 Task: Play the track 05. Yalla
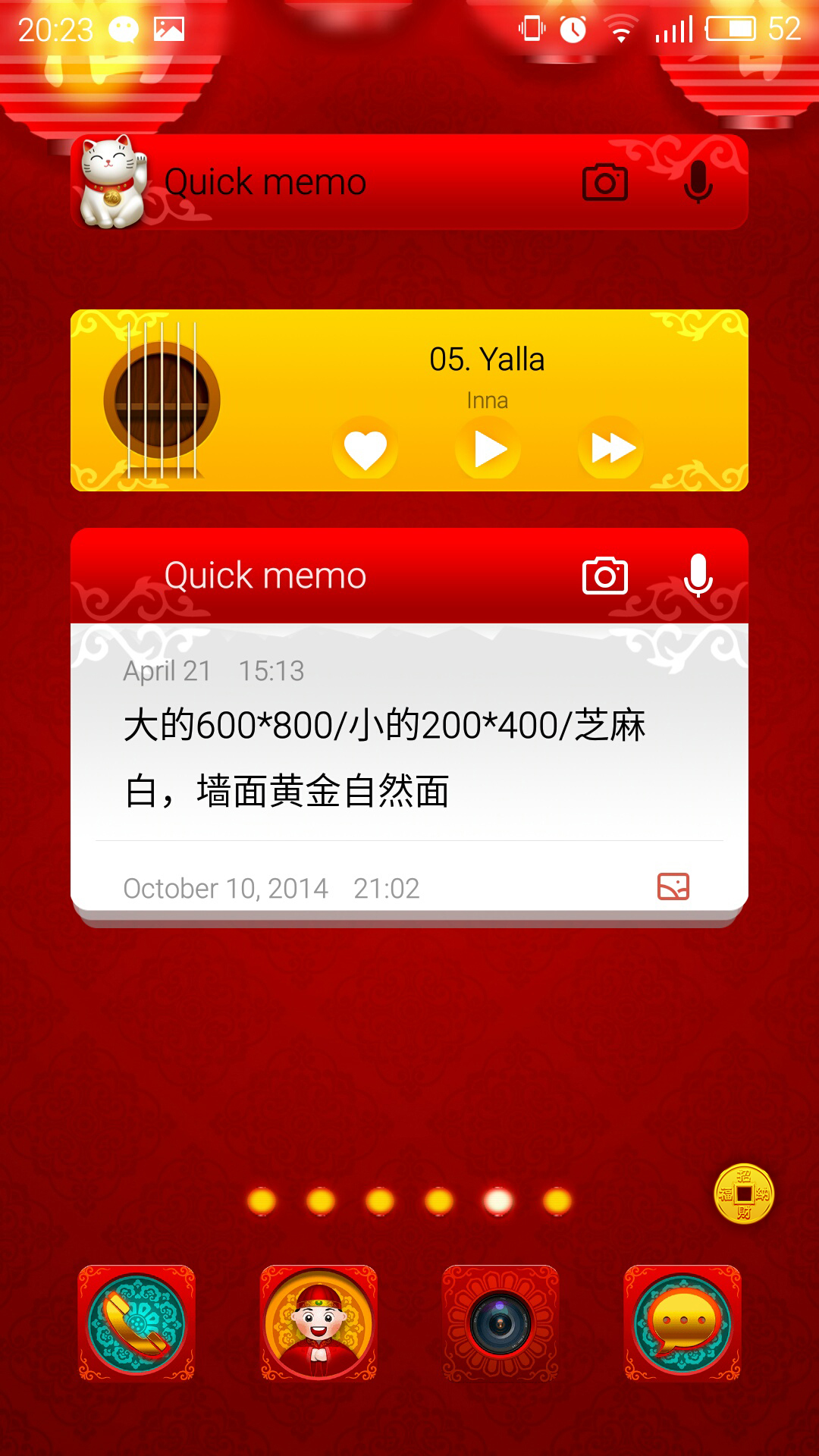pyautogui.click(x=488, y=448)
